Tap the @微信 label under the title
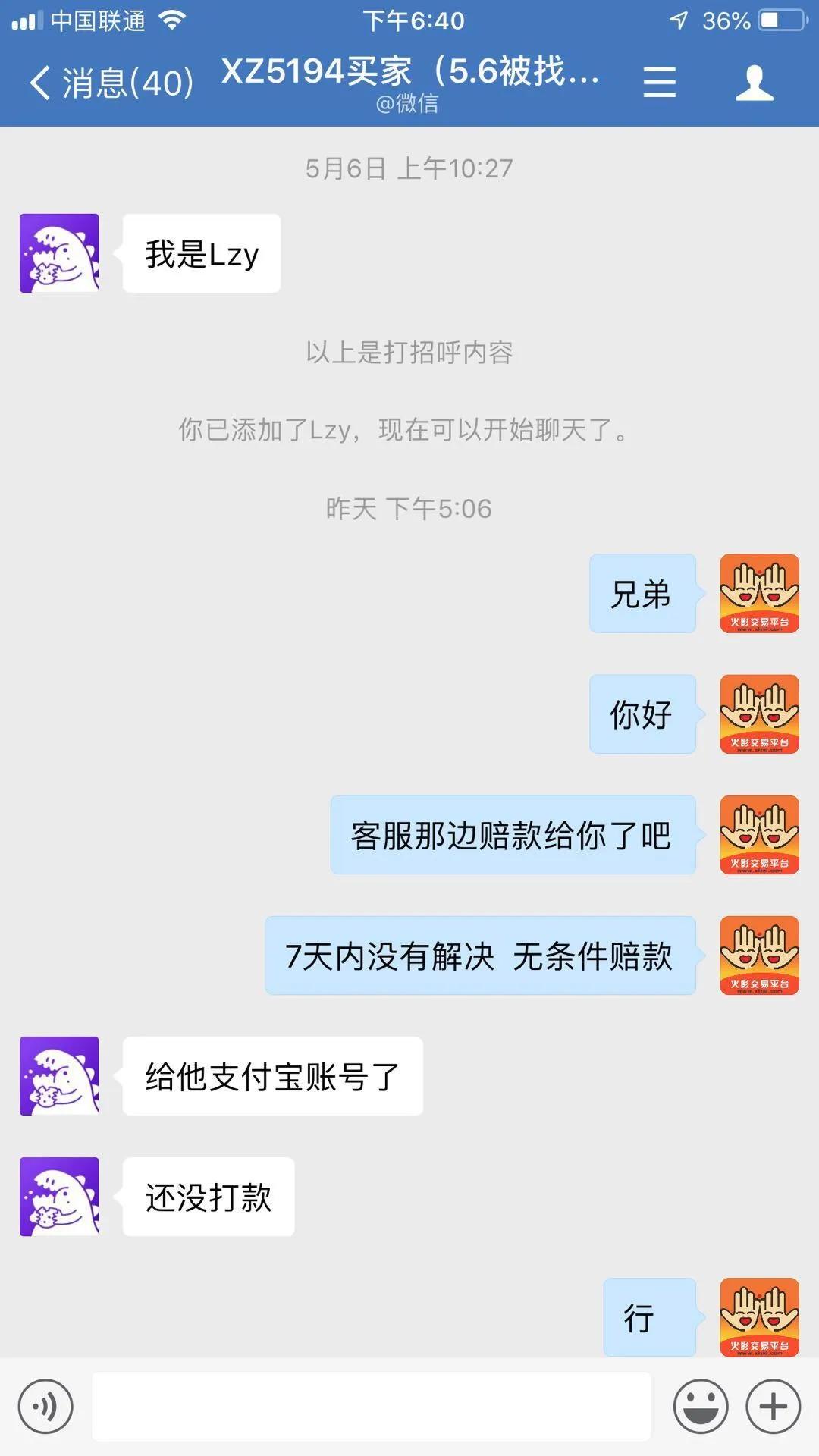 [409, 106]
